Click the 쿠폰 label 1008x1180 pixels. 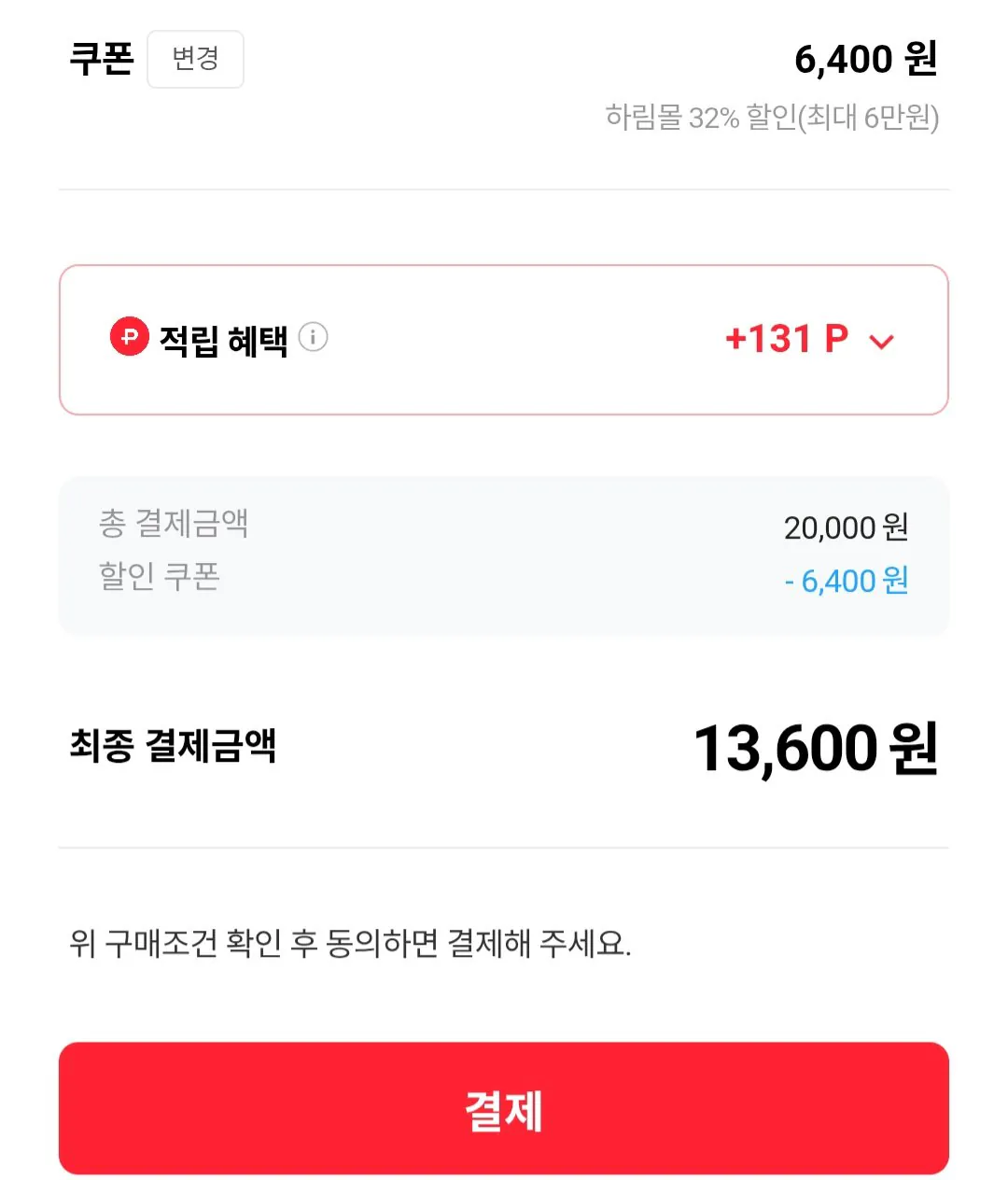(x=102, y=59)
